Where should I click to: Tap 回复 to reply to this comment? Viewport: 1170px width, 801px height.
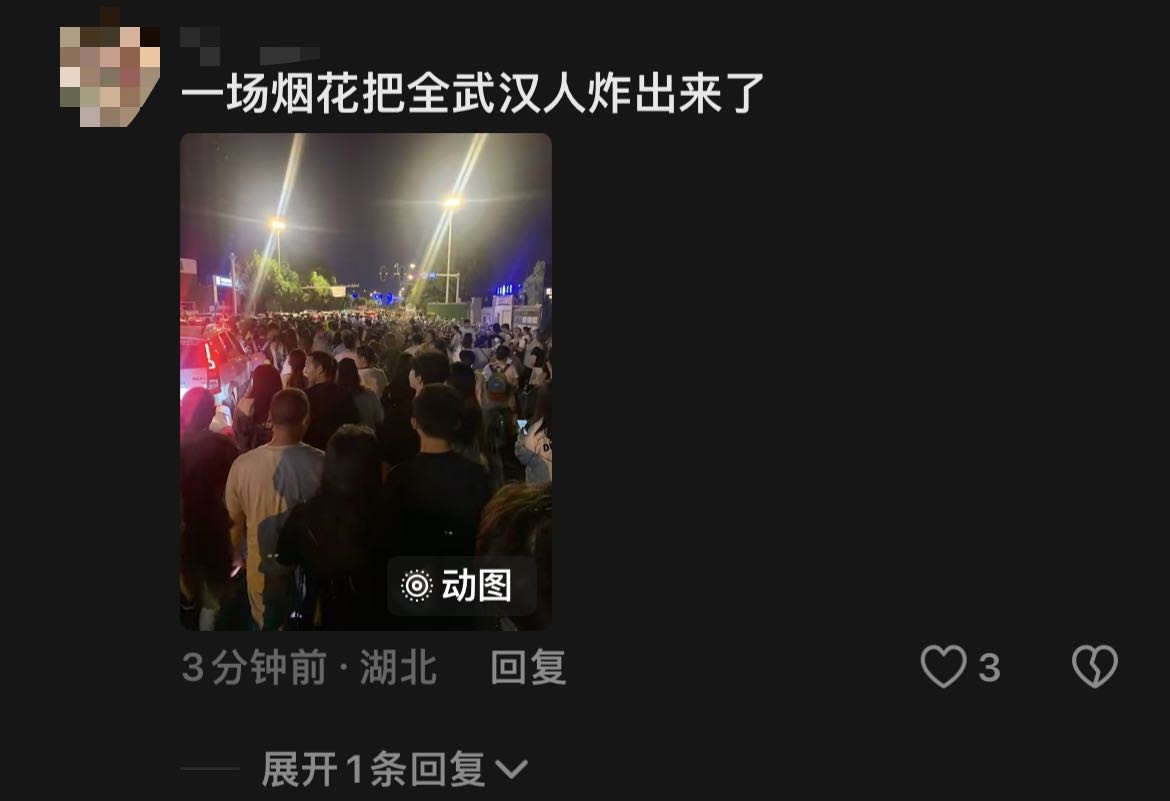coord(528,668)
